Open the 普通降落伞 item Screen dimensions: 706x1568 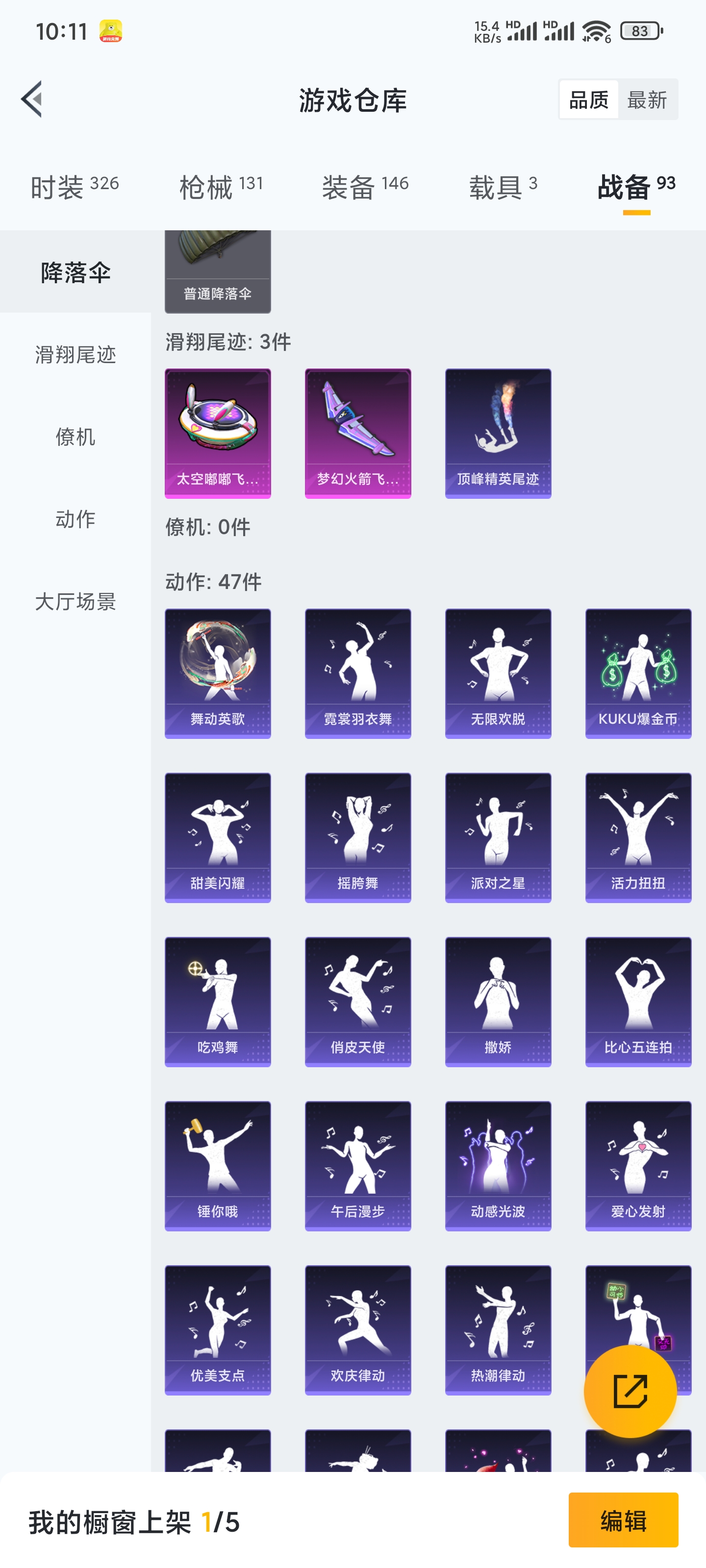coord(218,272)
